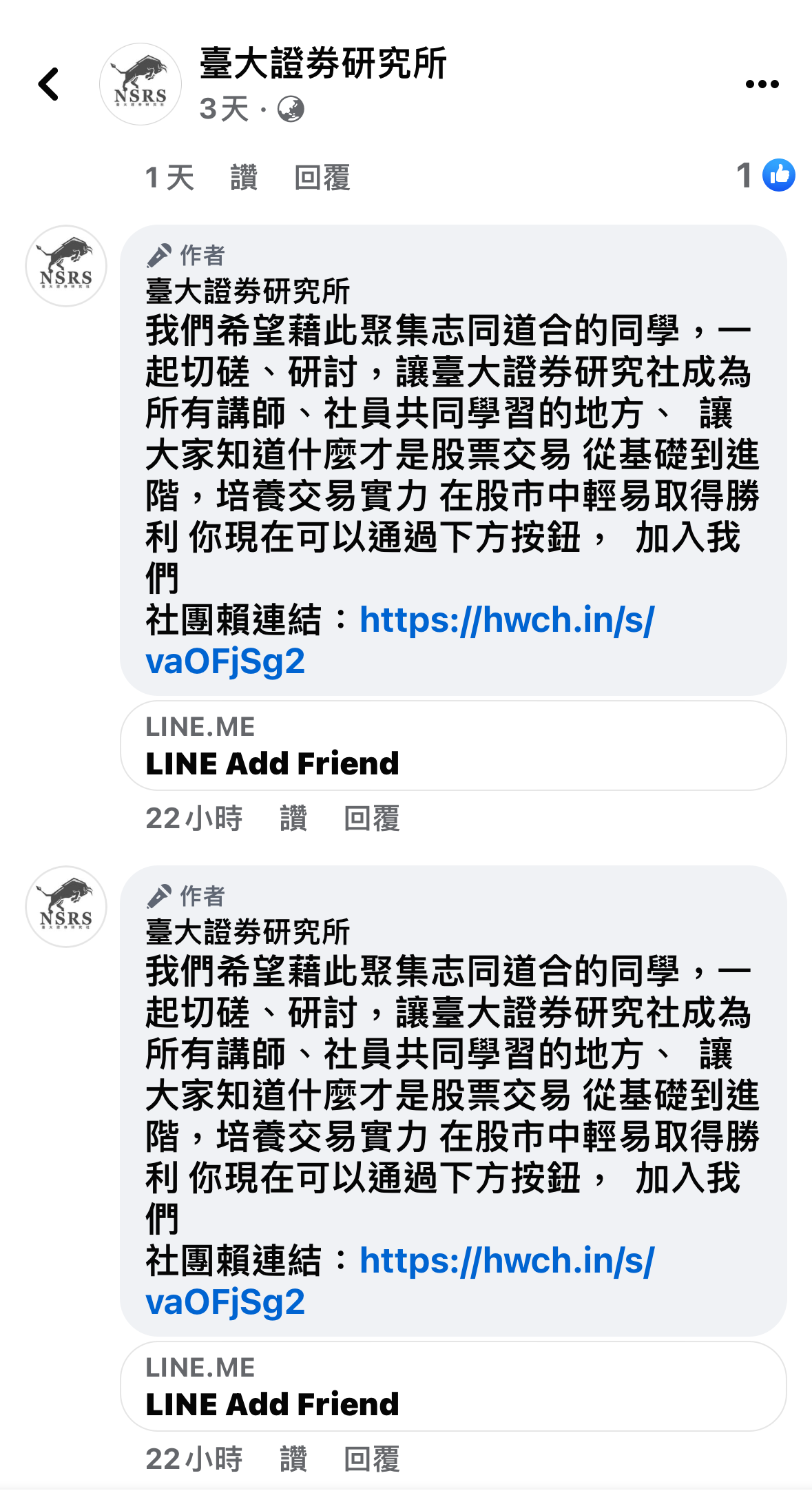Viewport: 812px width, 1491px height.
Task: Reply to the comment from 1天 ago
Action: tap(322, 178)
